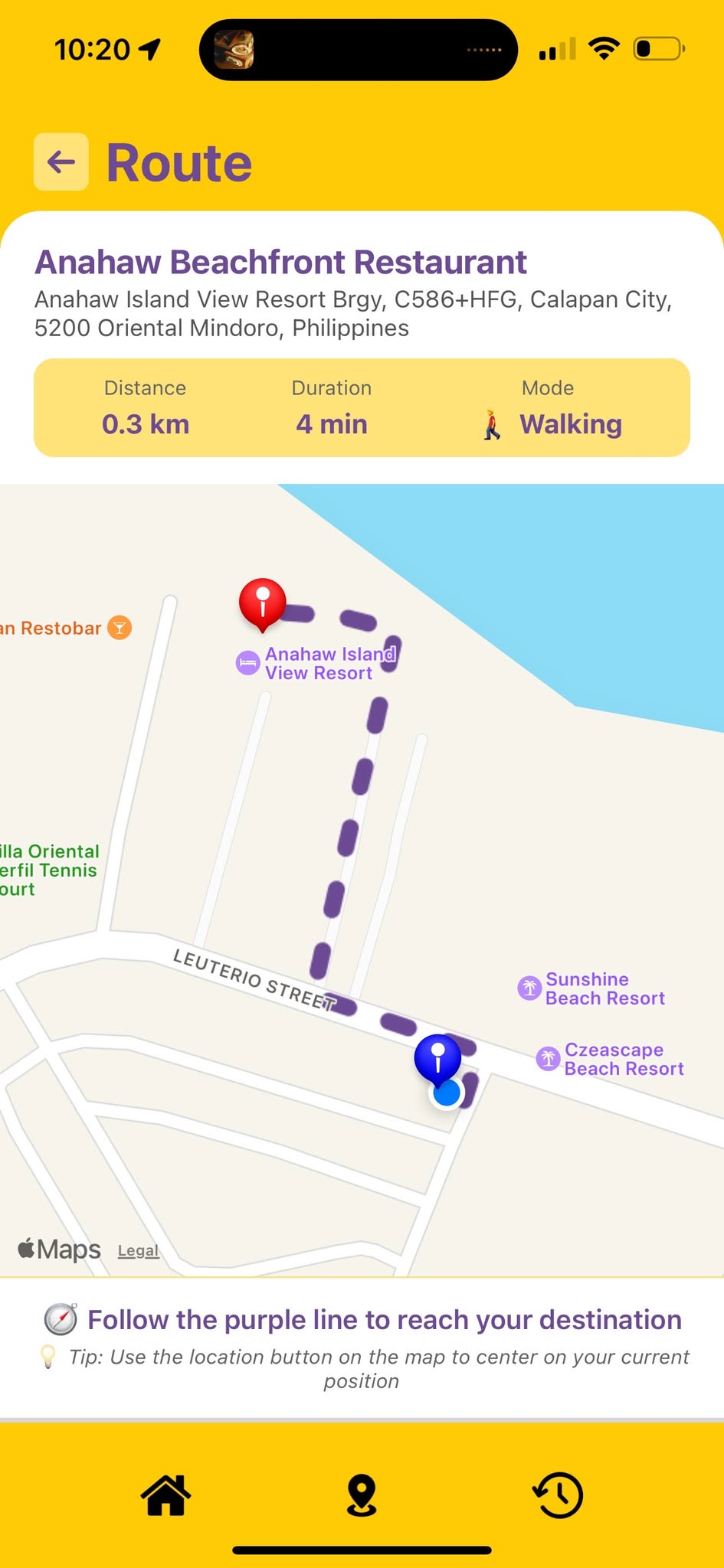Switch to the map location tab
The width and height of the screenshot is (724, 1568).
362,1494
